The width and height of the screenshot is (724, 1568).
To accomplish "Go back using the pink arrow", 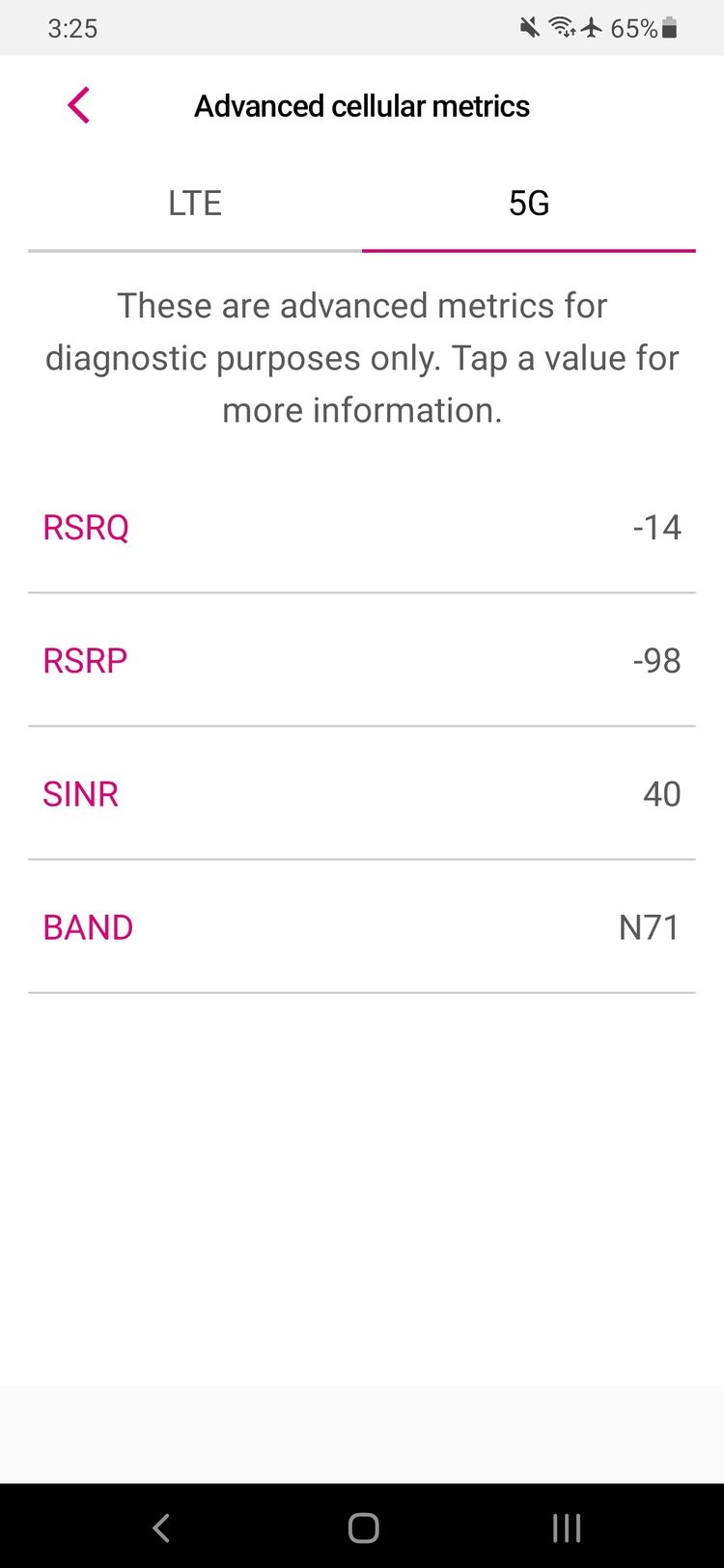I will (x=79, y=105).
